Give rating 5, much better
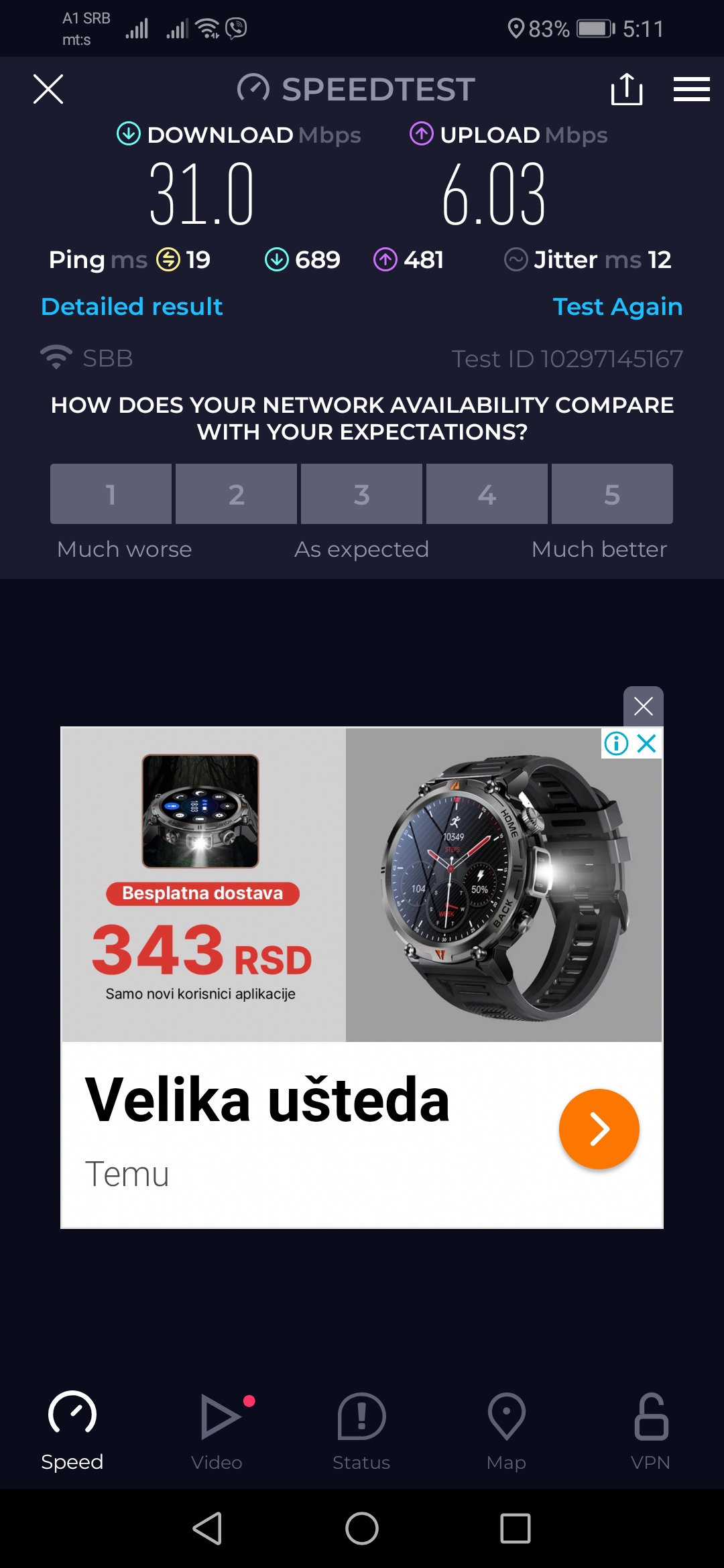 [612, 494]
